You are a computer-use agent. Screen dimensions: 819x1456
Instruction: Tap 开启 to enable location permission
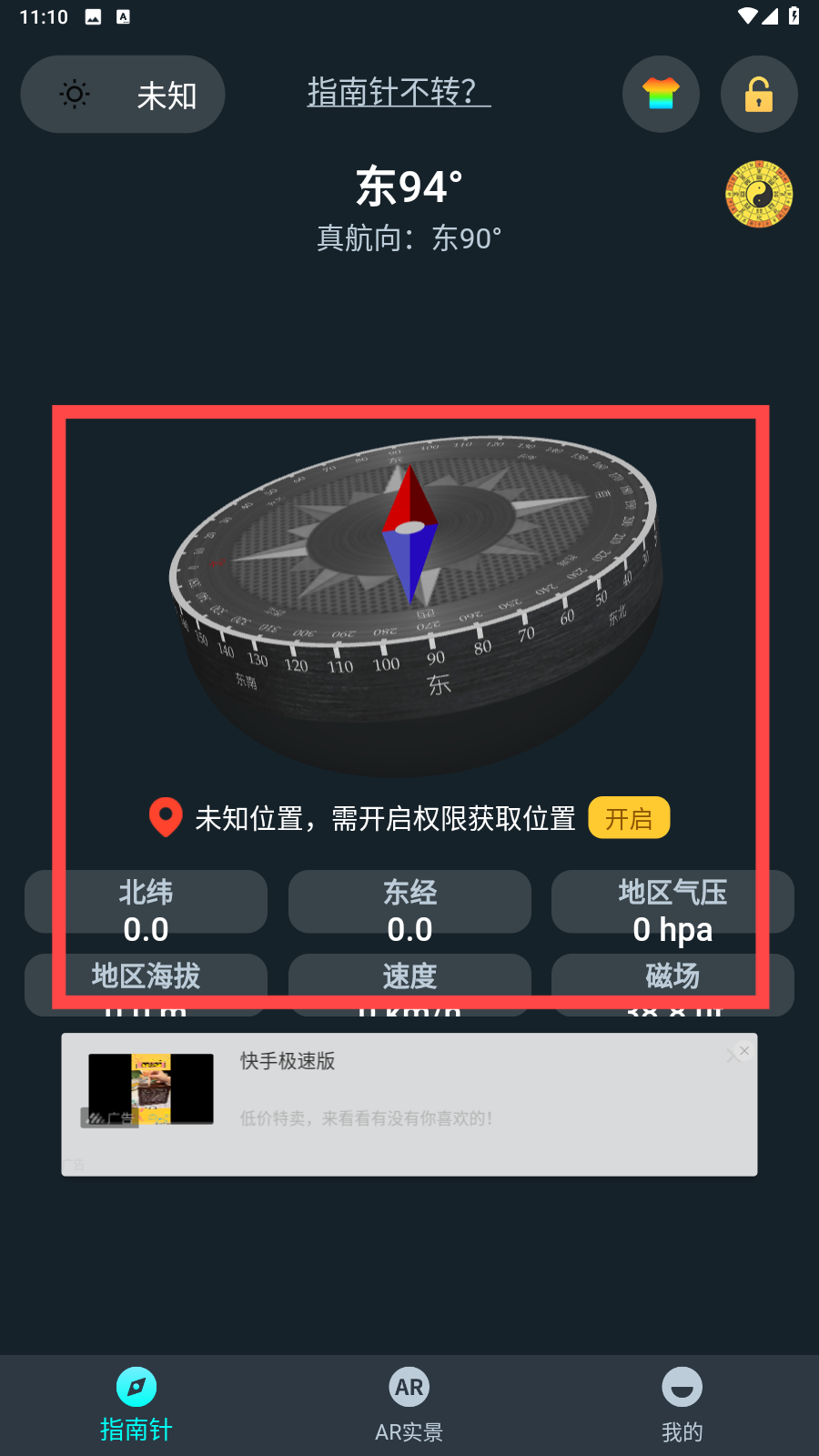[x=629, y=818]
